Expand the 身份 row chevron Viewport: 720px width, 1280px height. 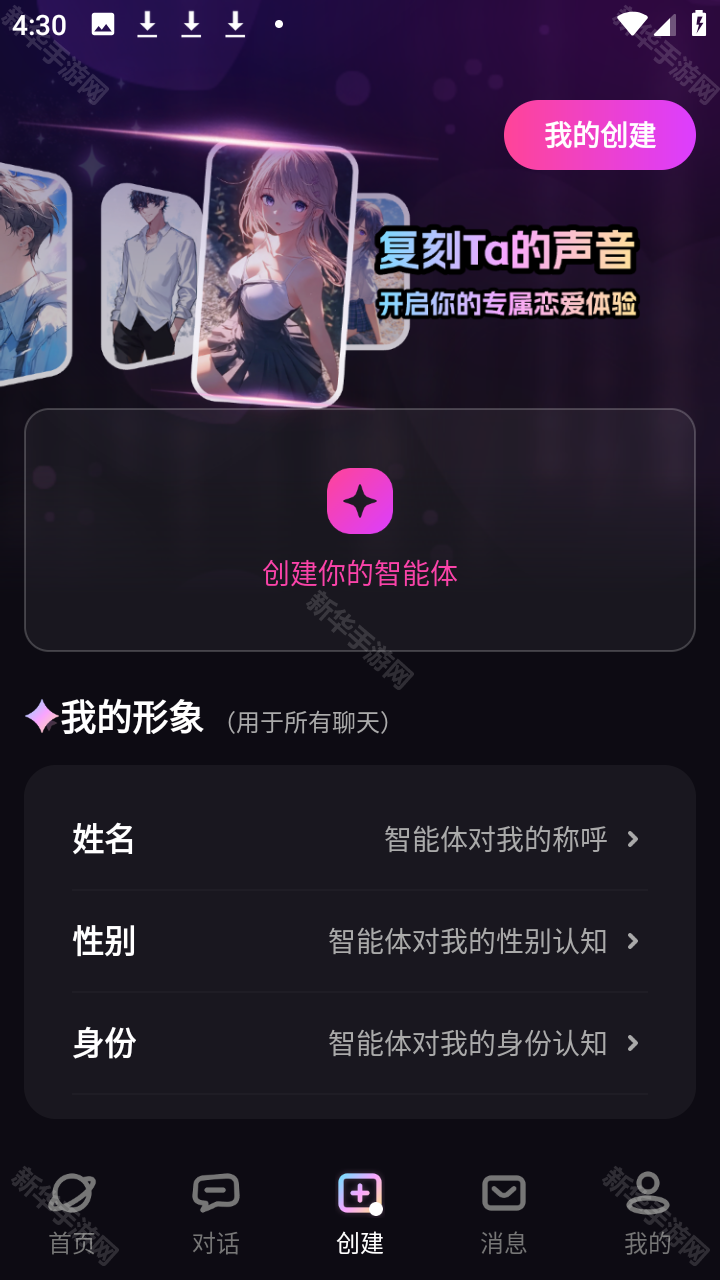click(633, 1044)
